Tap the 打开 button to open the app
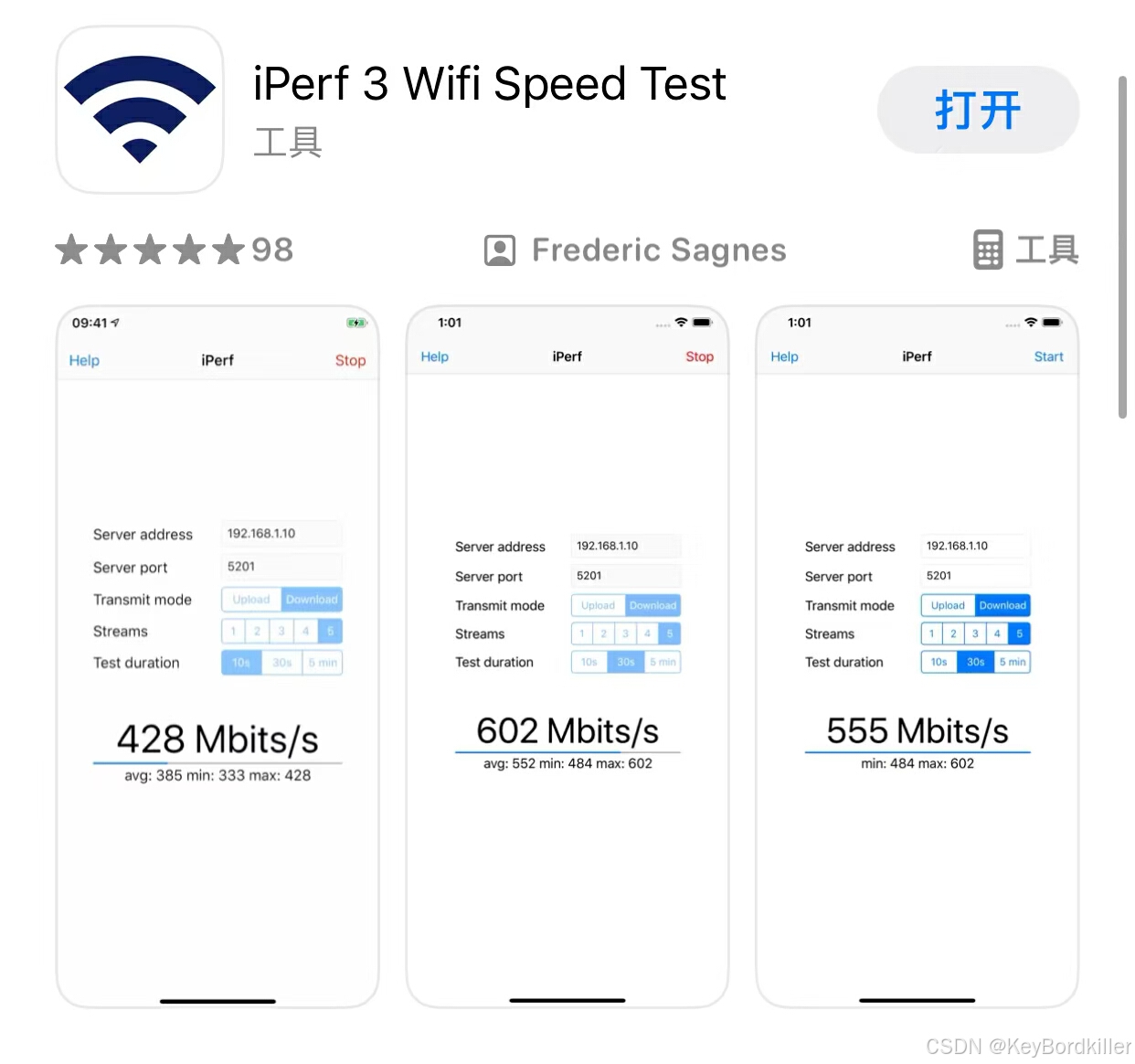This screenshot has width=1135, height=1064. 978,111
